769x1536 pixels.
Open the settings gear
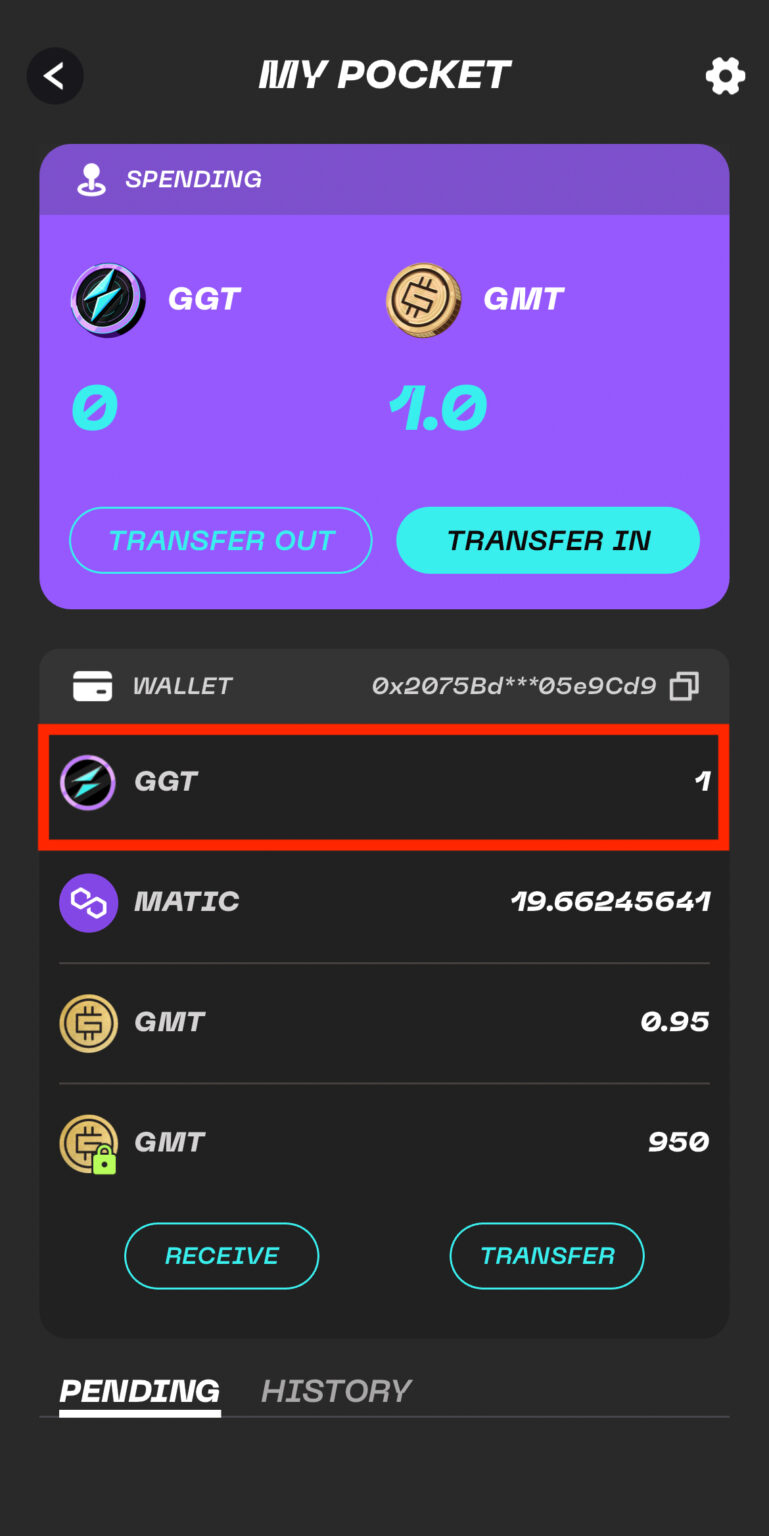(725, 75)
